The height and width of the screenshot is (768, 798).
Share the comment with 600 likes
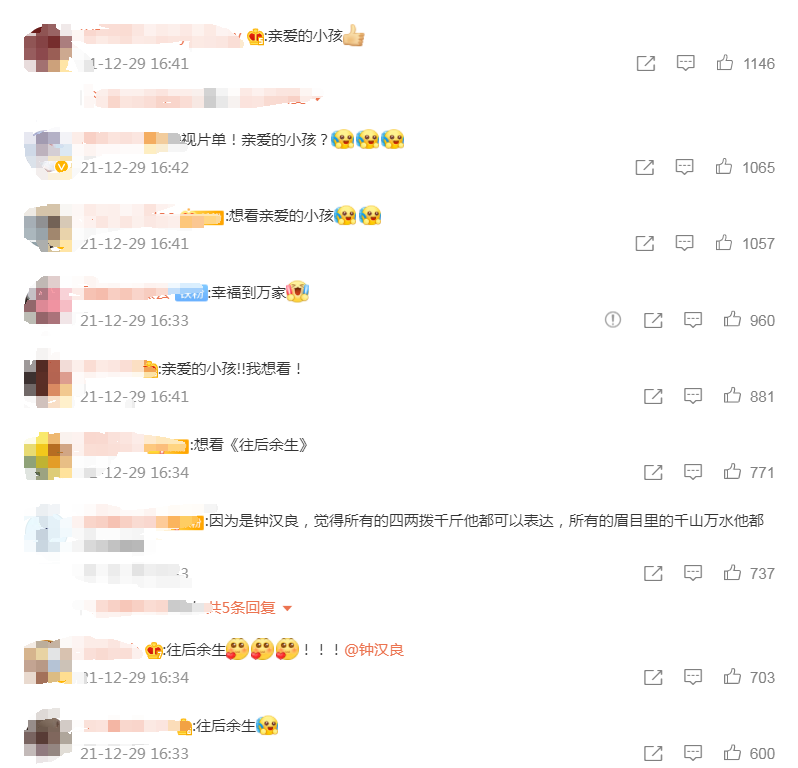pos(653,753)
